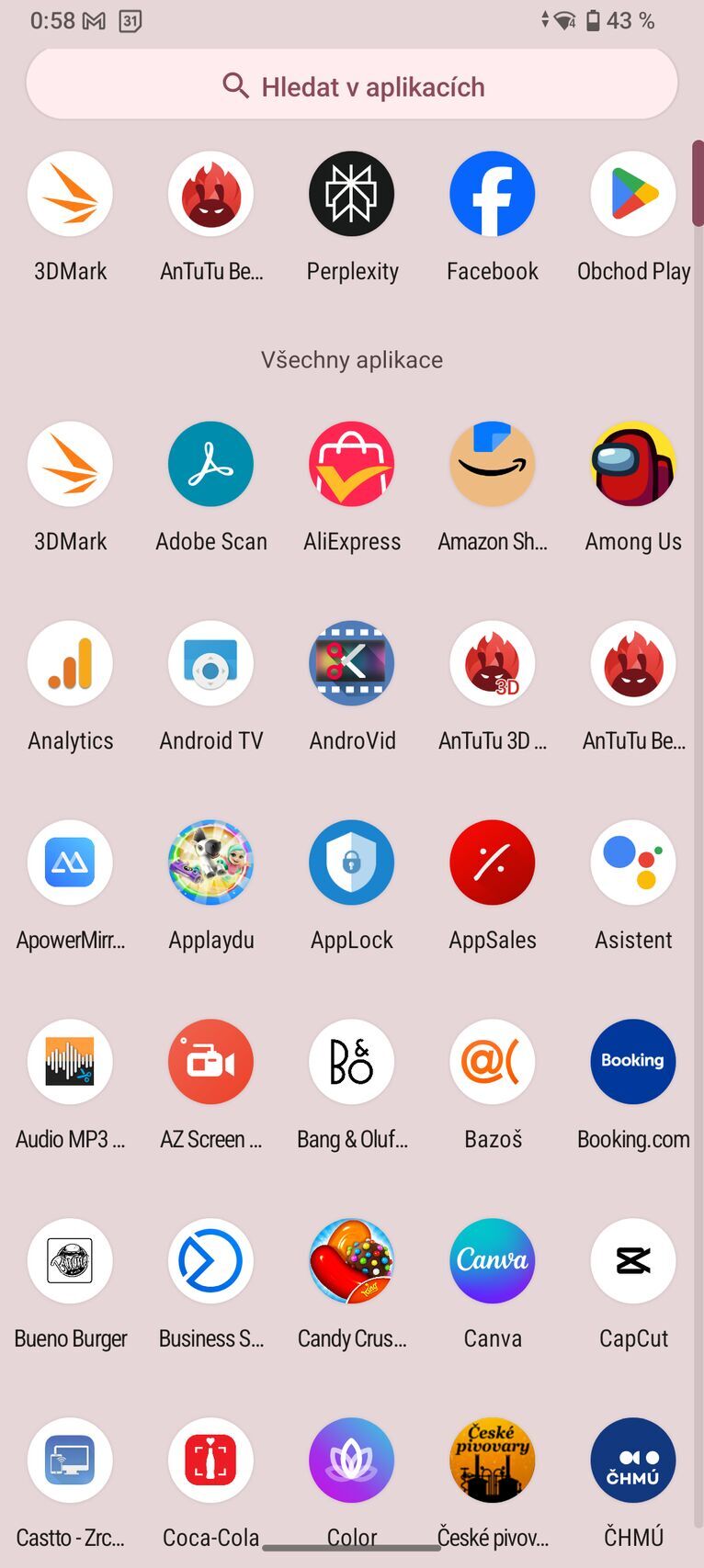Open CapCut video editor
The image size is (704, 1568).
(633, 1262)
